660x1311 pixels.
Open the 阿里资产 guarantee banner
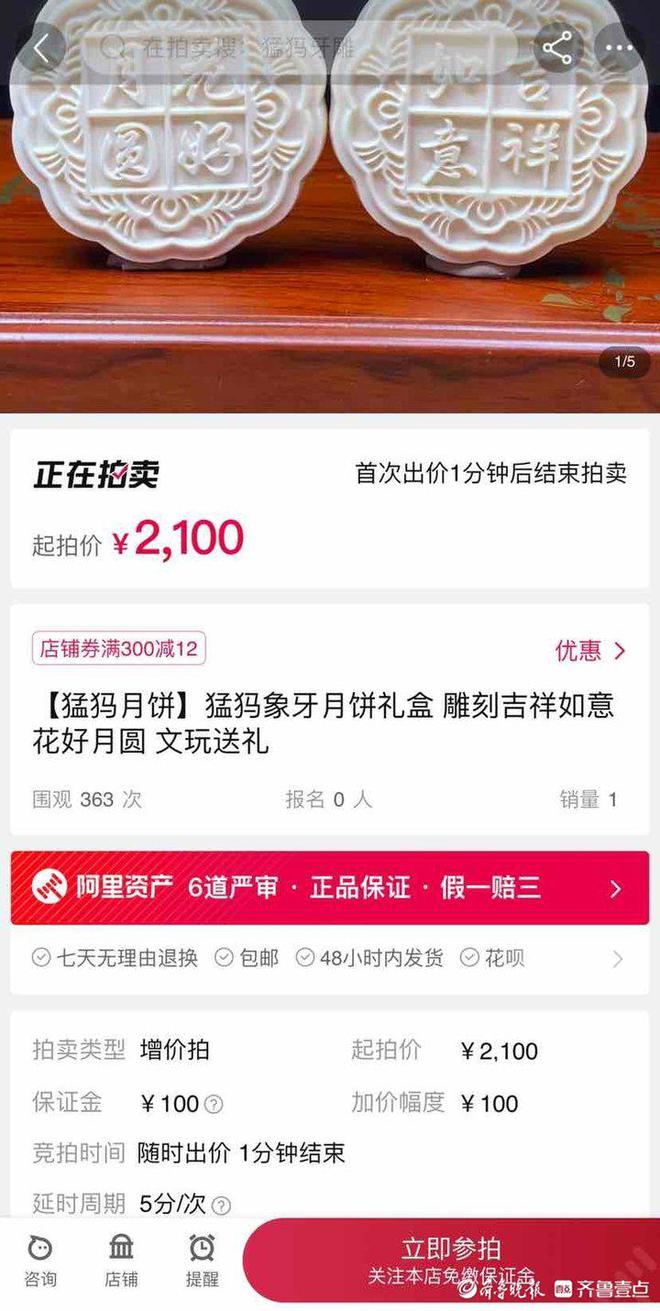coord(330,887)
